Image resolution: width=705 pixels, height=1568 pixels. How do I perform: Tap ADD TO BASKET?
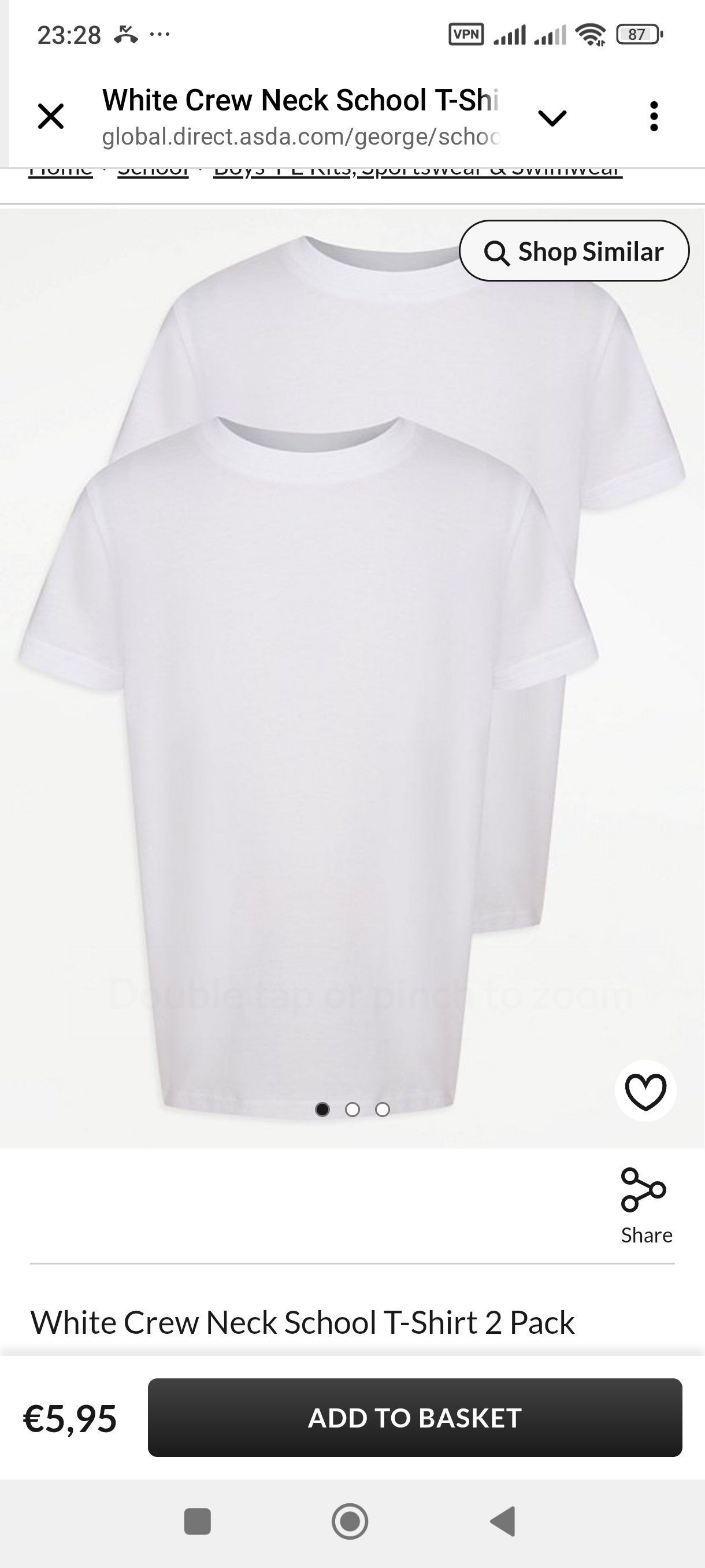pyautogui.click(x=415, y=1418)
